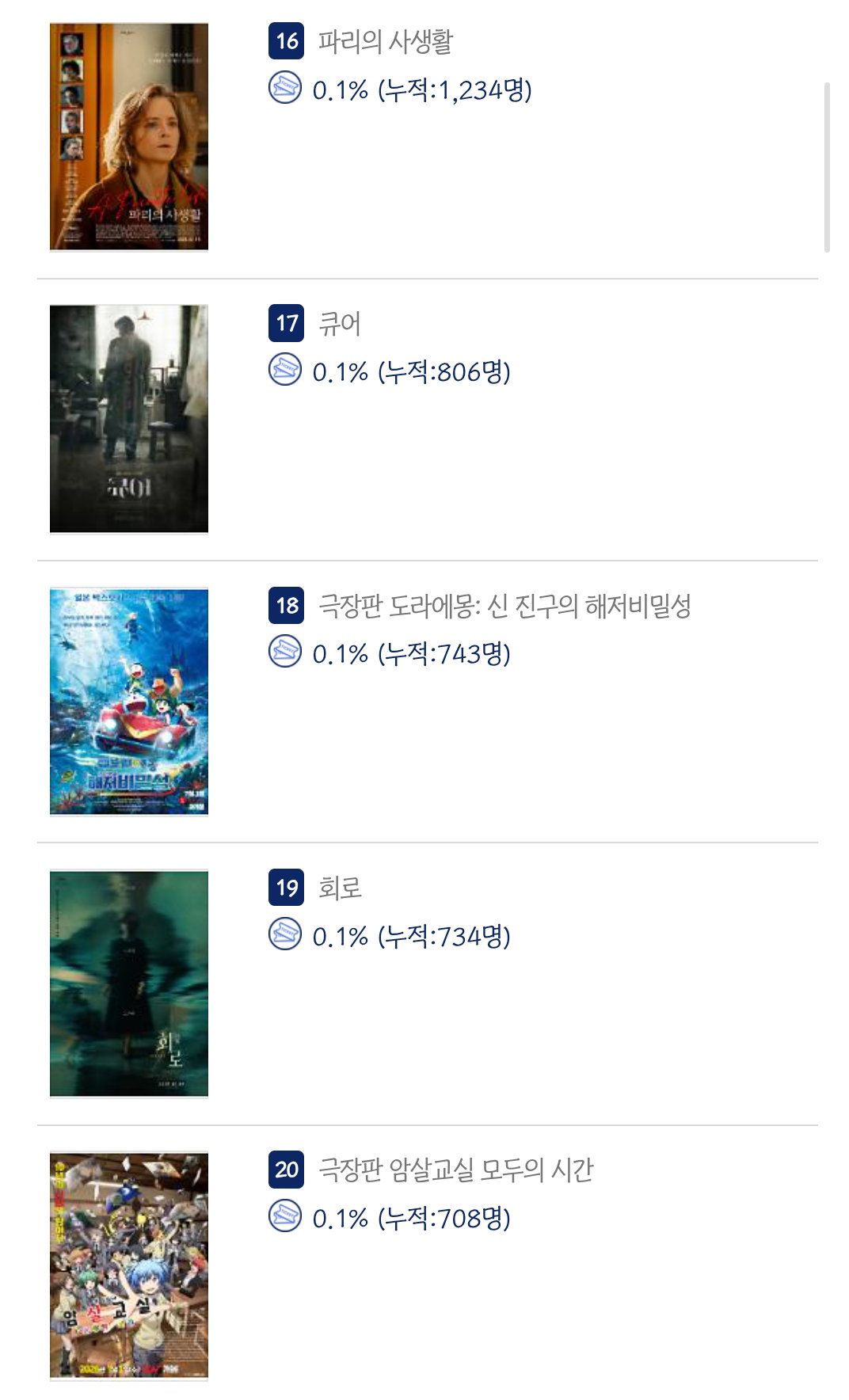Open the 회로 title ranked 19
Viewport: 849px width, 1400px height.
[340, 888]
